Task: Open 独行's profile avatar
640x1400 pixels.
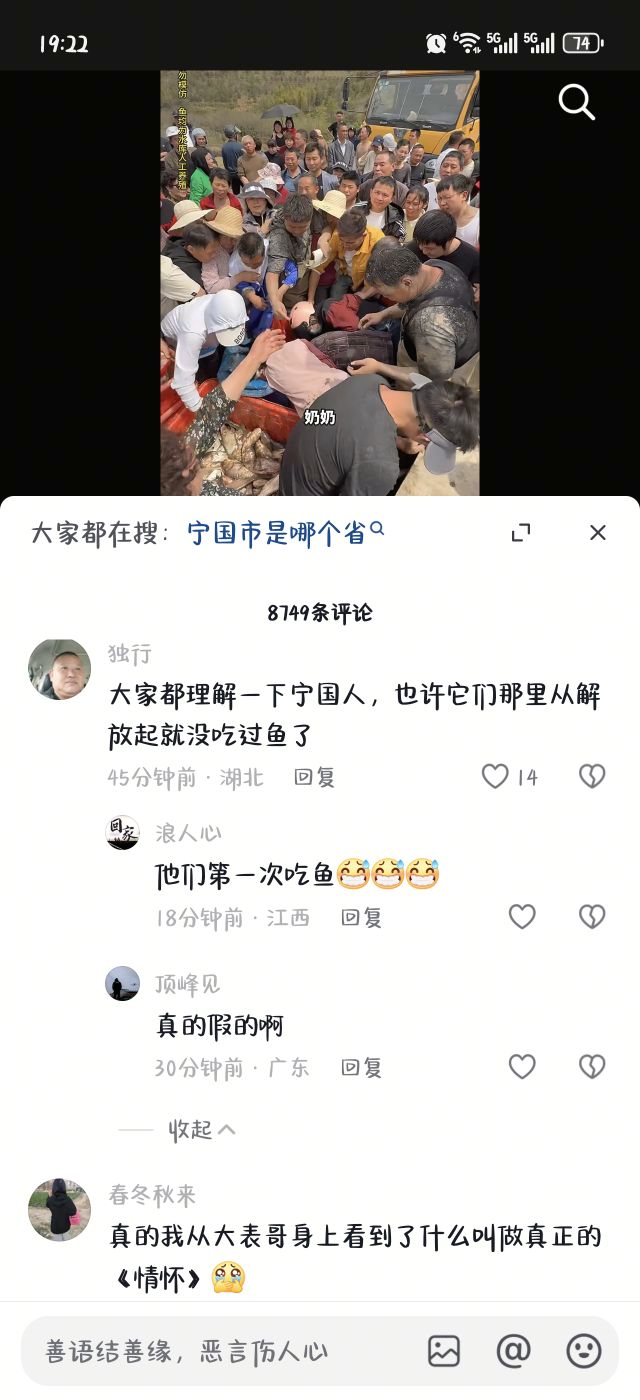Action: 59,670
